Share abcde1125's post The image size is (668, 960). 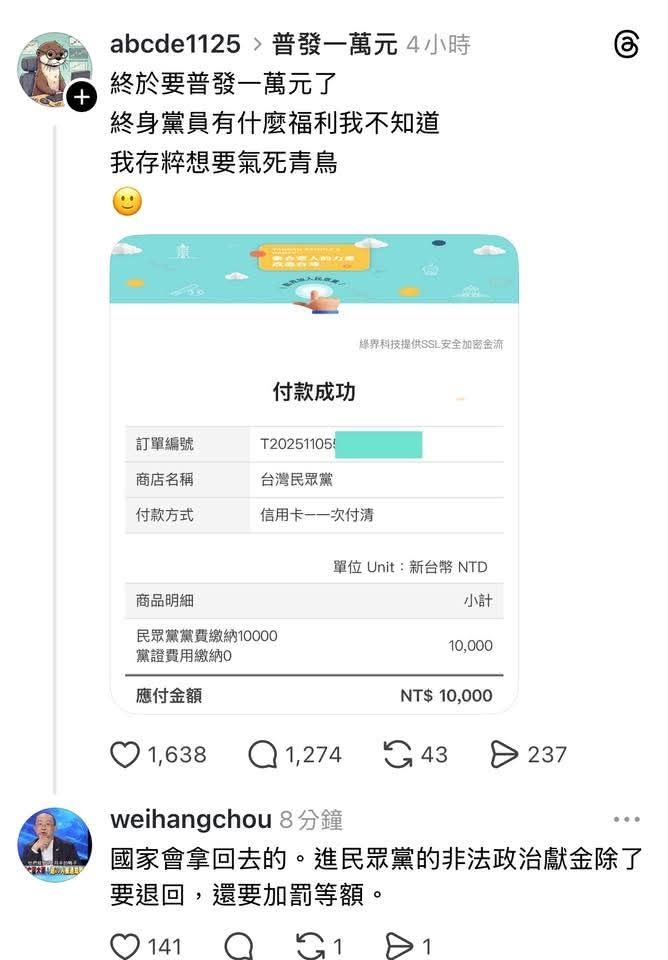[x=505, y=754]
